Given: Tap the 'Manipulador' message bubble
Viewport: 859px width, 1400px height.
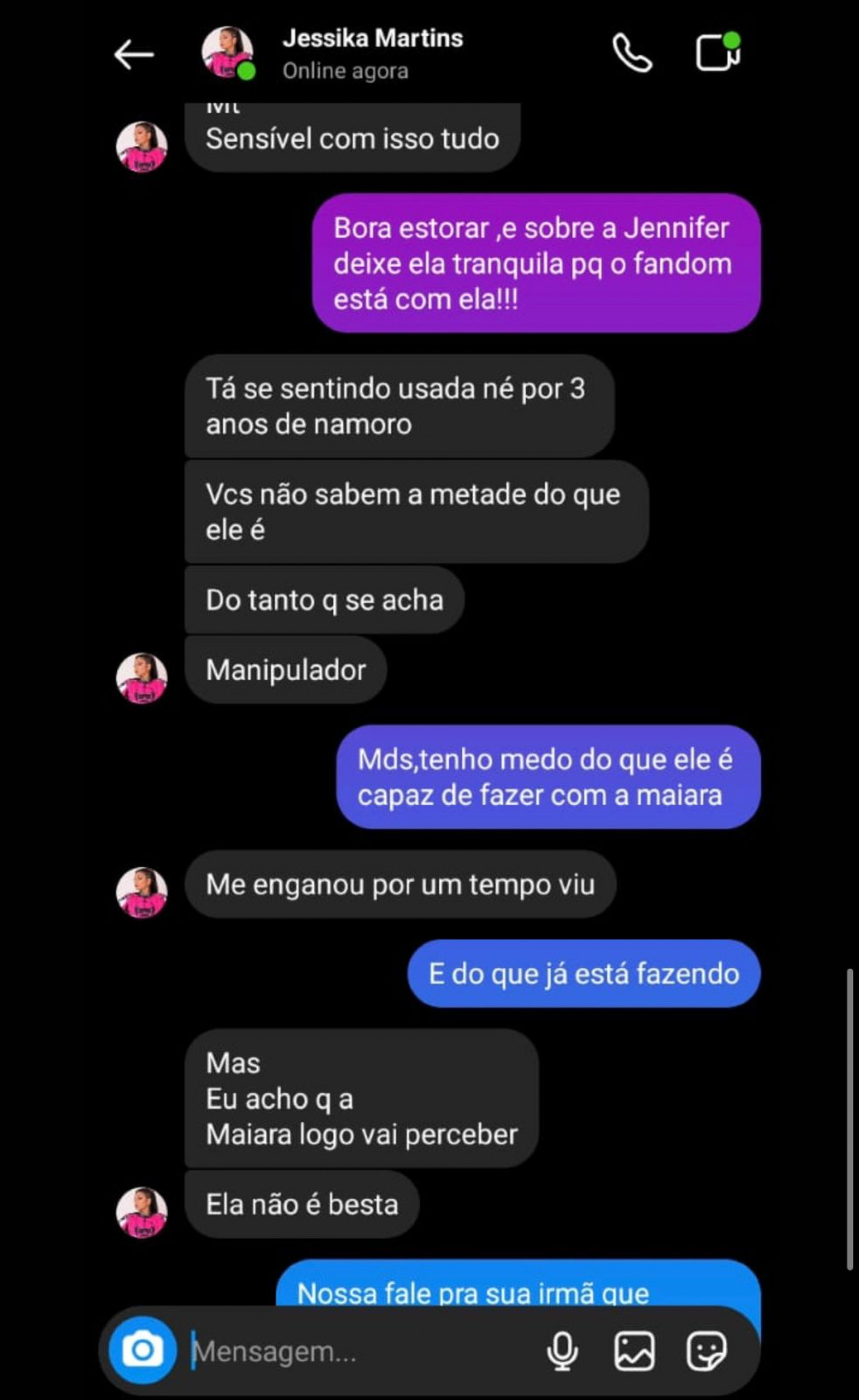Looking at the screenshot, I should [285, 671].
